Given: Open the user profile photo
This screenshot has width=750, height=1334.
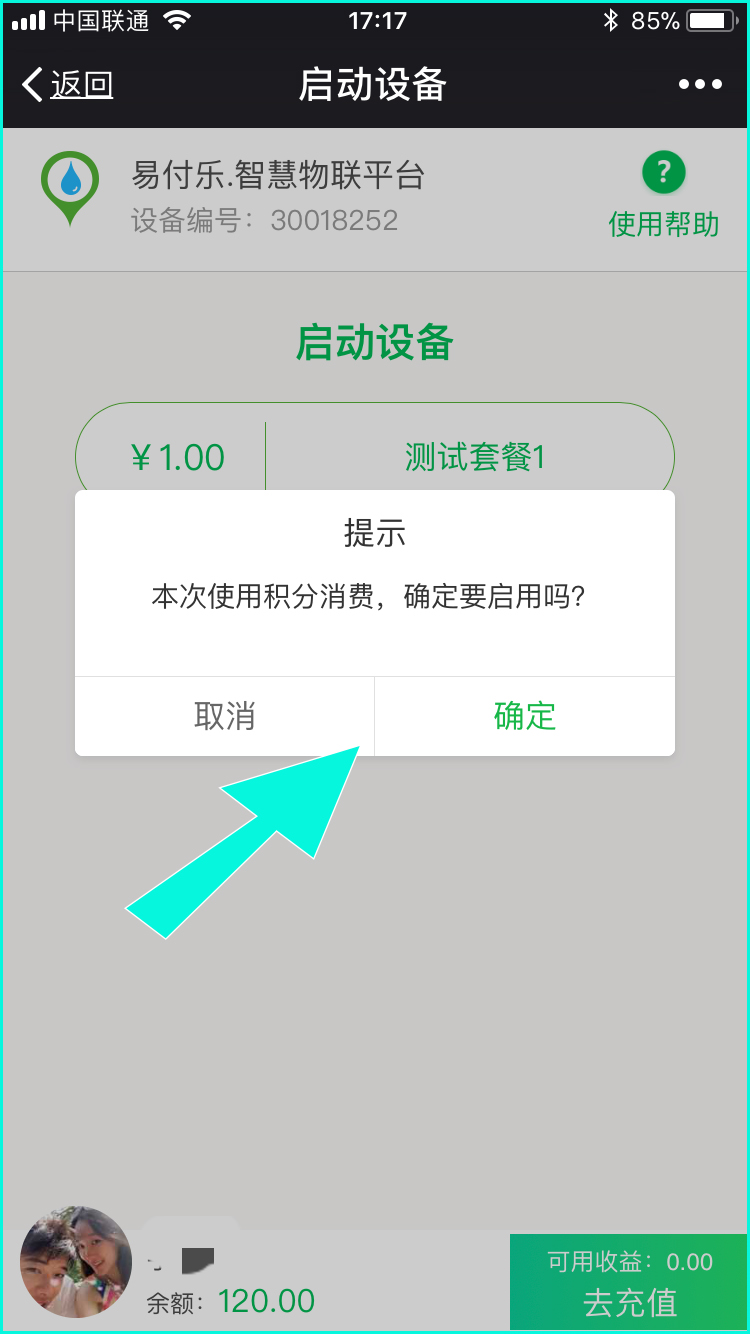Looking at the screenshot, I should point(76,1261).
